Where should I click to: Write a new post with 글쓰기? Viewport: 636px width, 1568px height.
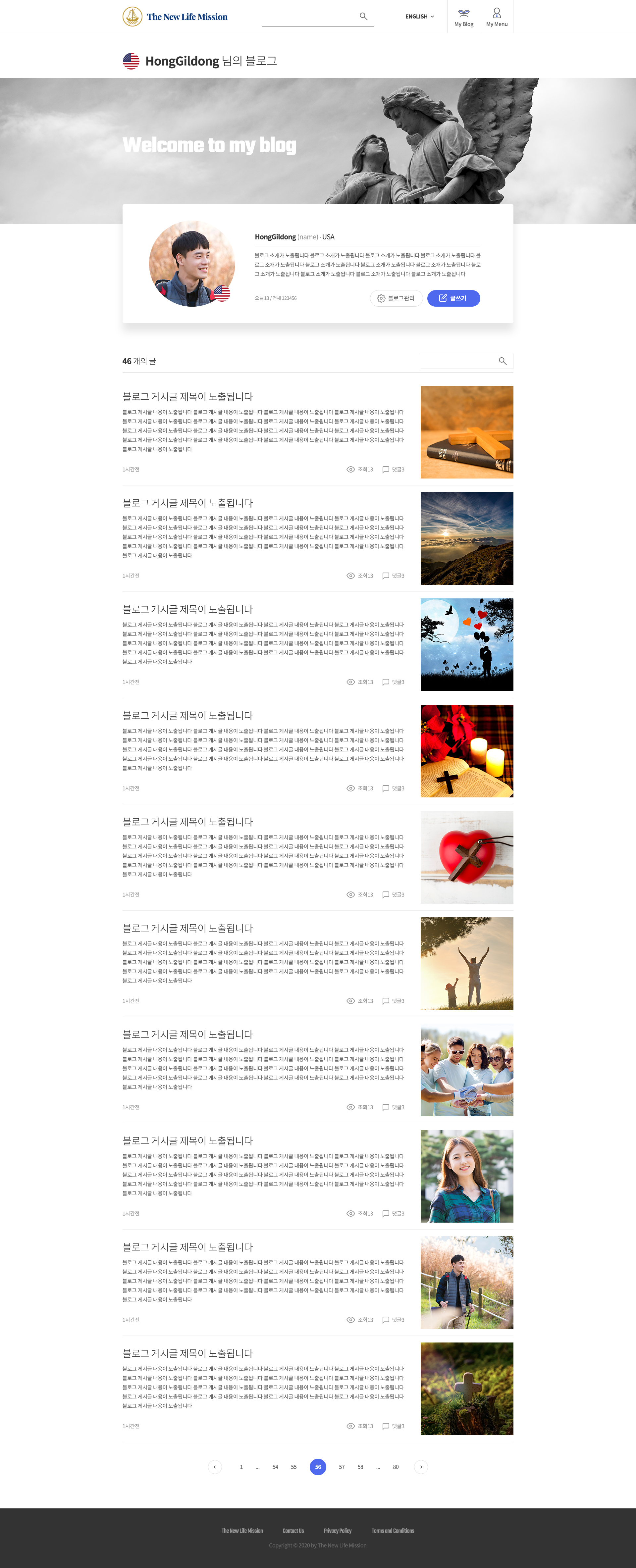pos(453,298)
